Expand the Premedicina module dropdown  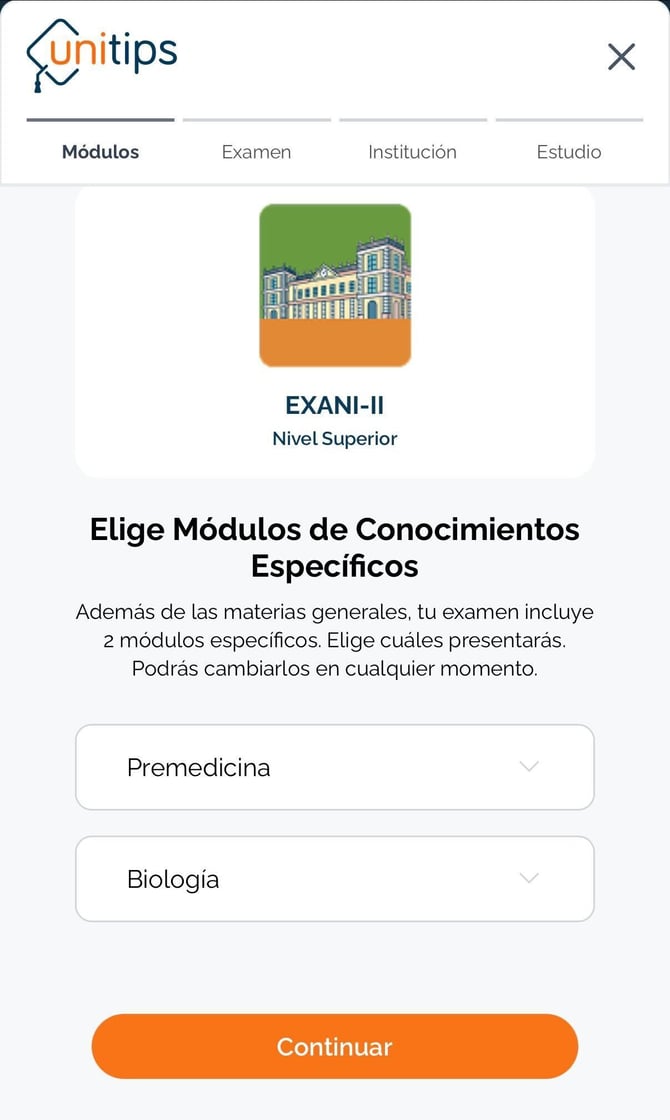pyautogui.click(x=335, y=768)
